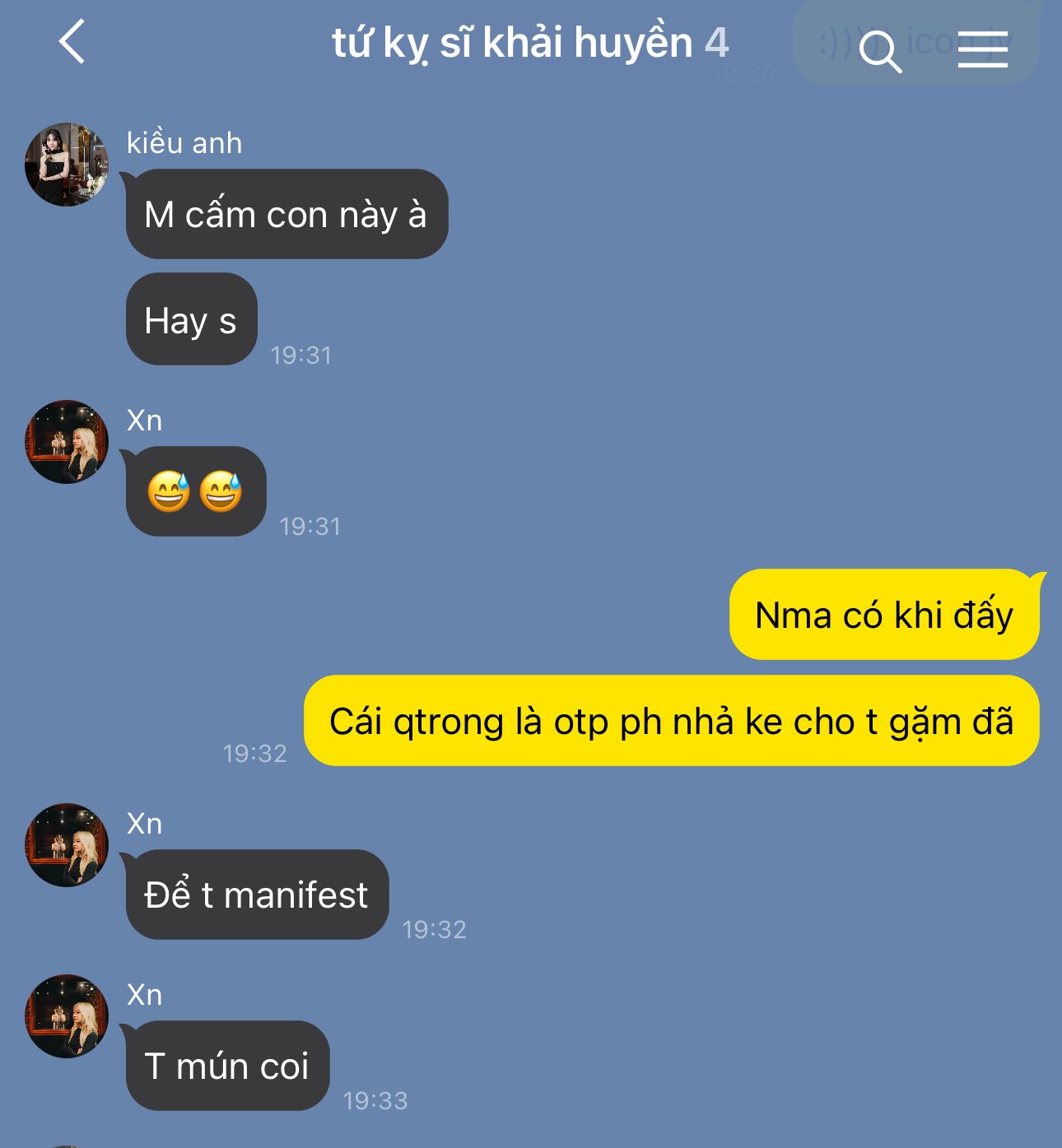Search within this chat

(880, 52)
